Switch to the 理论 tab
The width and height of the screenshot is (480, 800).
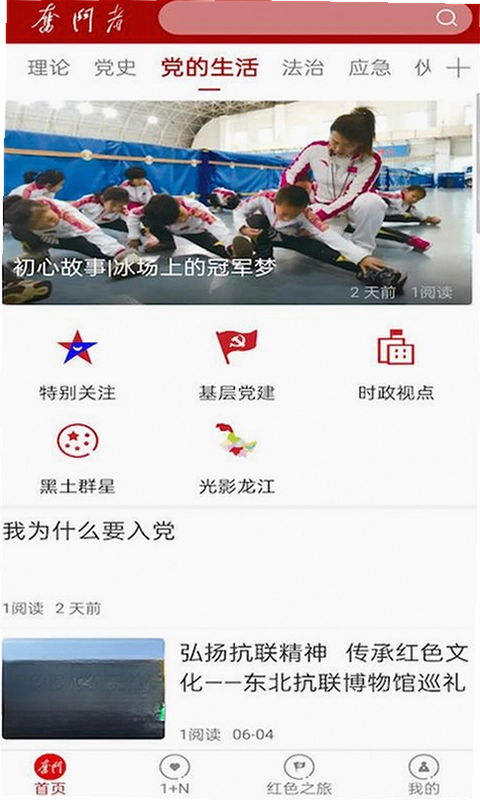48,67
